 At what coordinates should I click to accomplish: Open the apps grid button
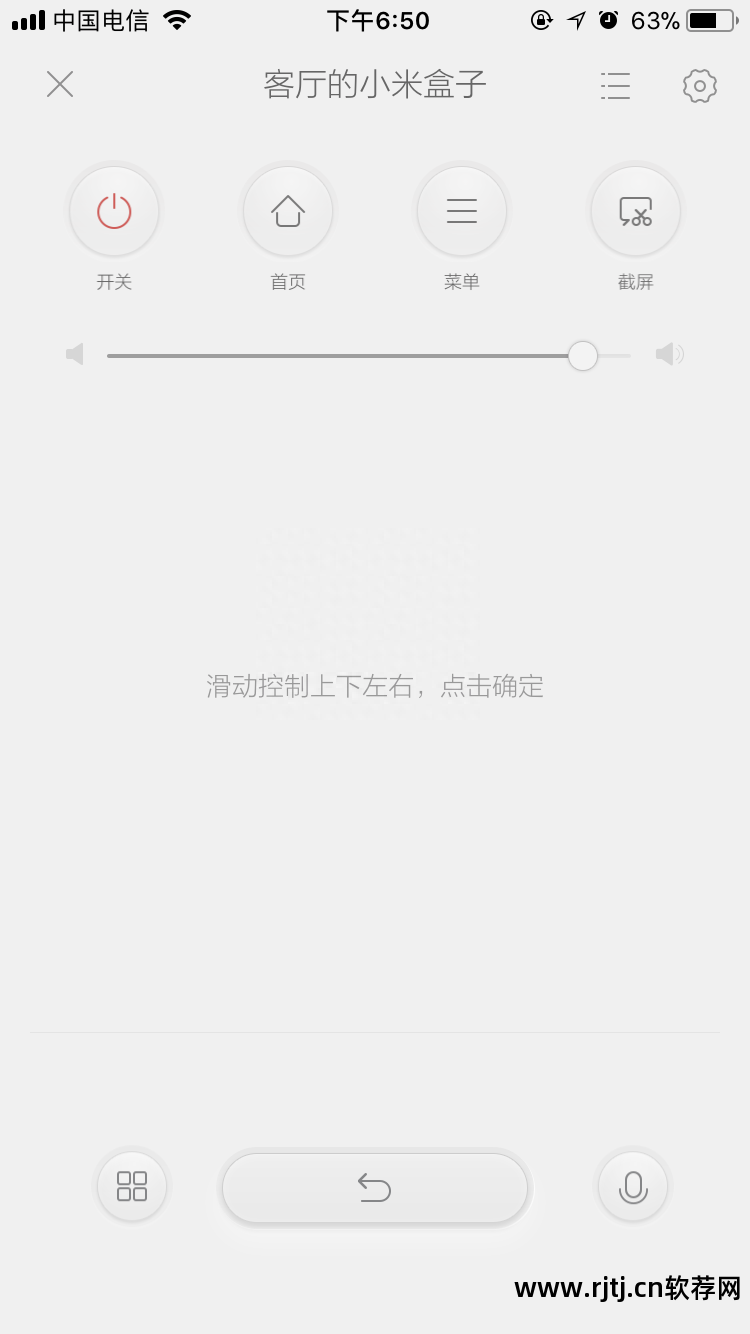pyautogui.click(x=132, y=1186)
